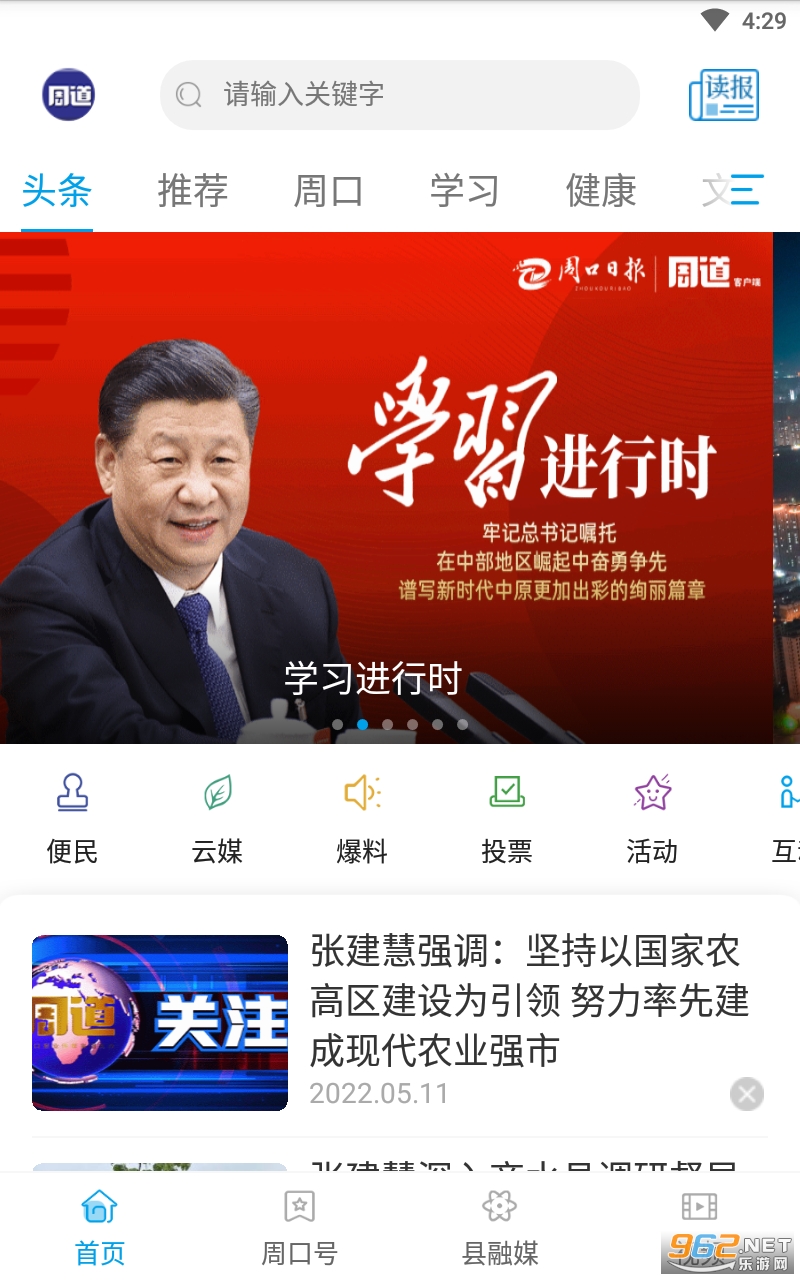
Task: Open the 周道 profile avatar
Action: [x=68, y=95]
